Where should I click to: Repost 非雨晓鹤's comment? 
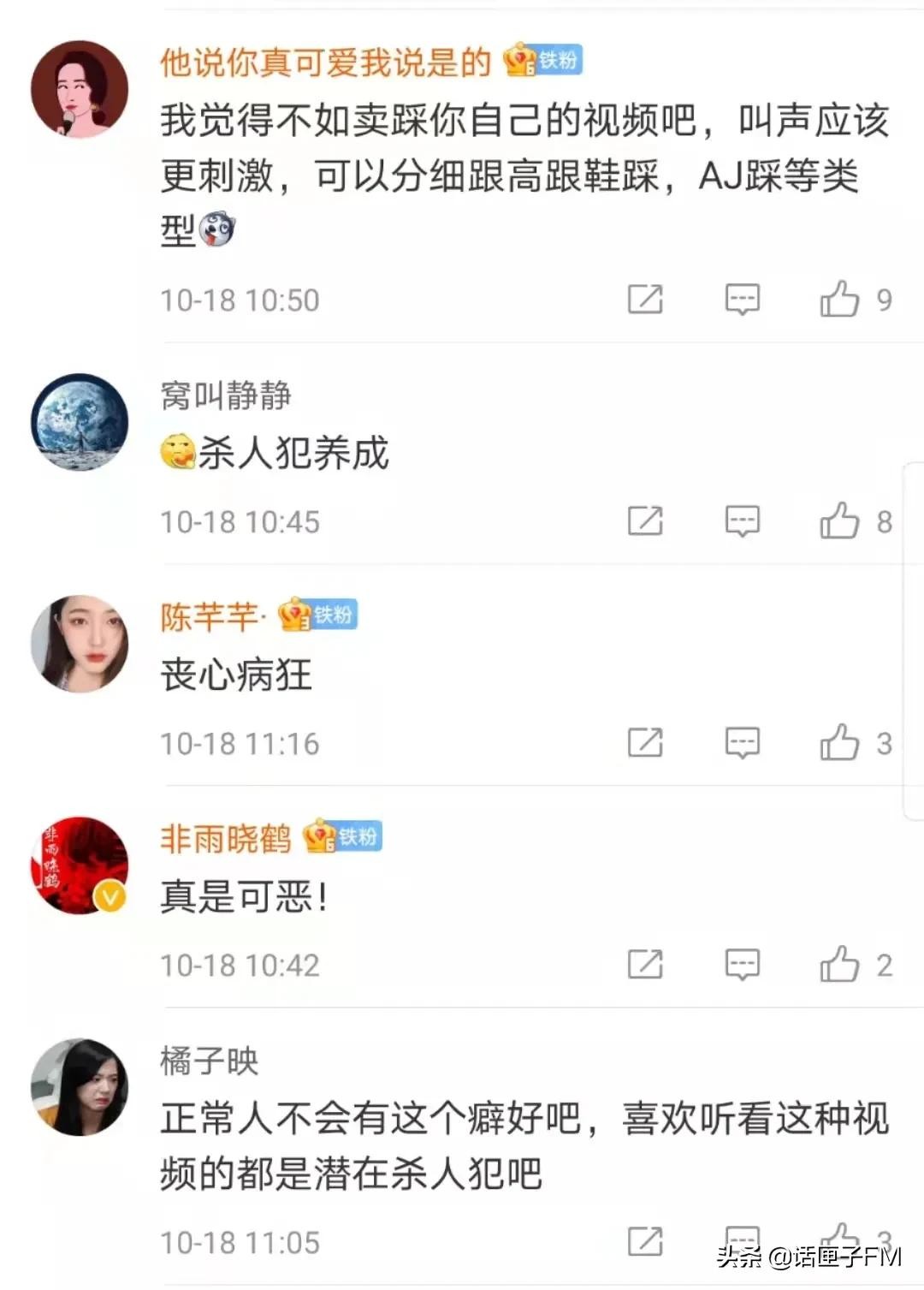[645, 964]
